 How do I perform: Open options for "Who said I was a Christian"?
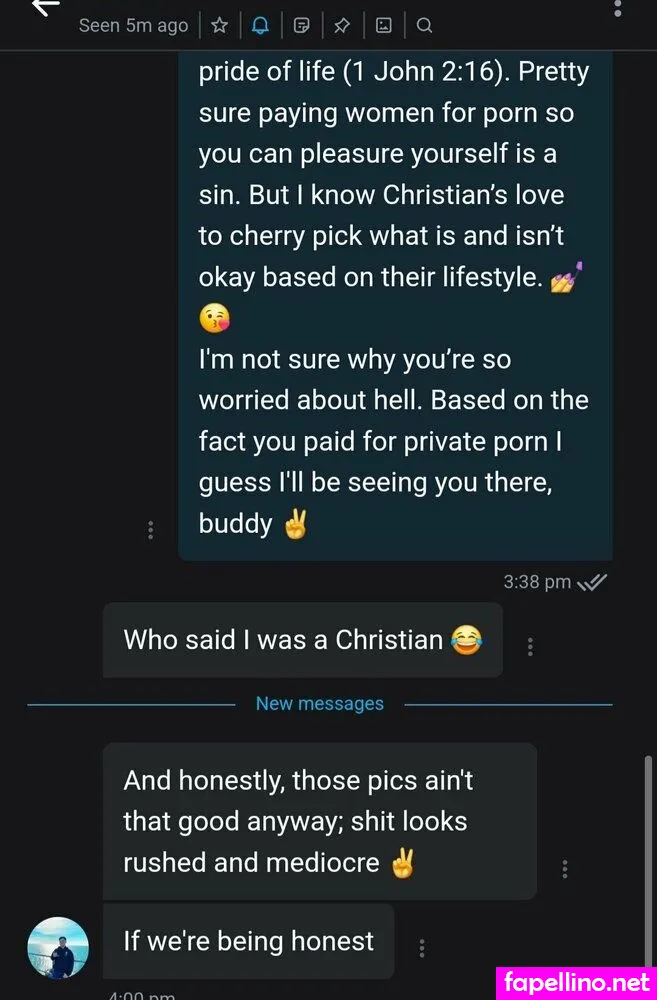point(530,647)
